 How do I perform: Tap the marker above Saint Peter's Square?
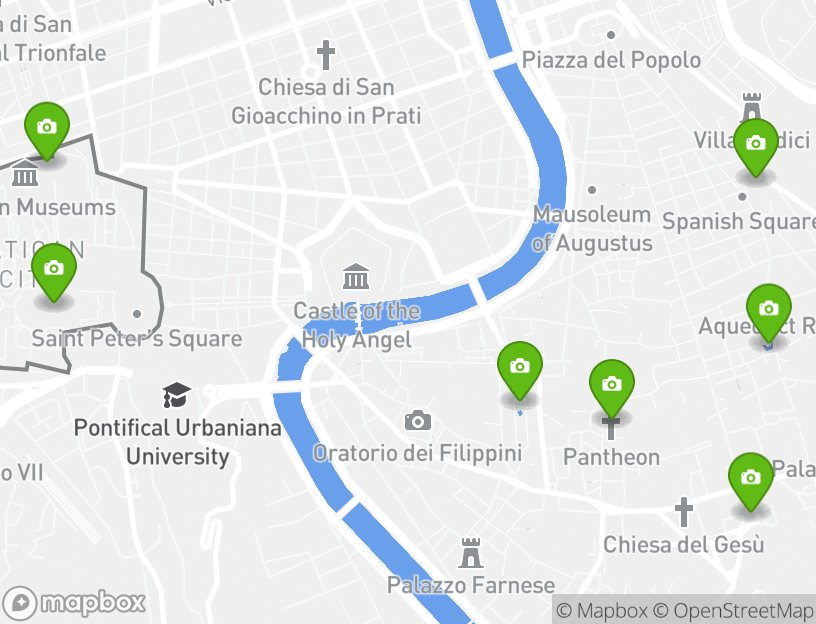(x=54, y=269)
